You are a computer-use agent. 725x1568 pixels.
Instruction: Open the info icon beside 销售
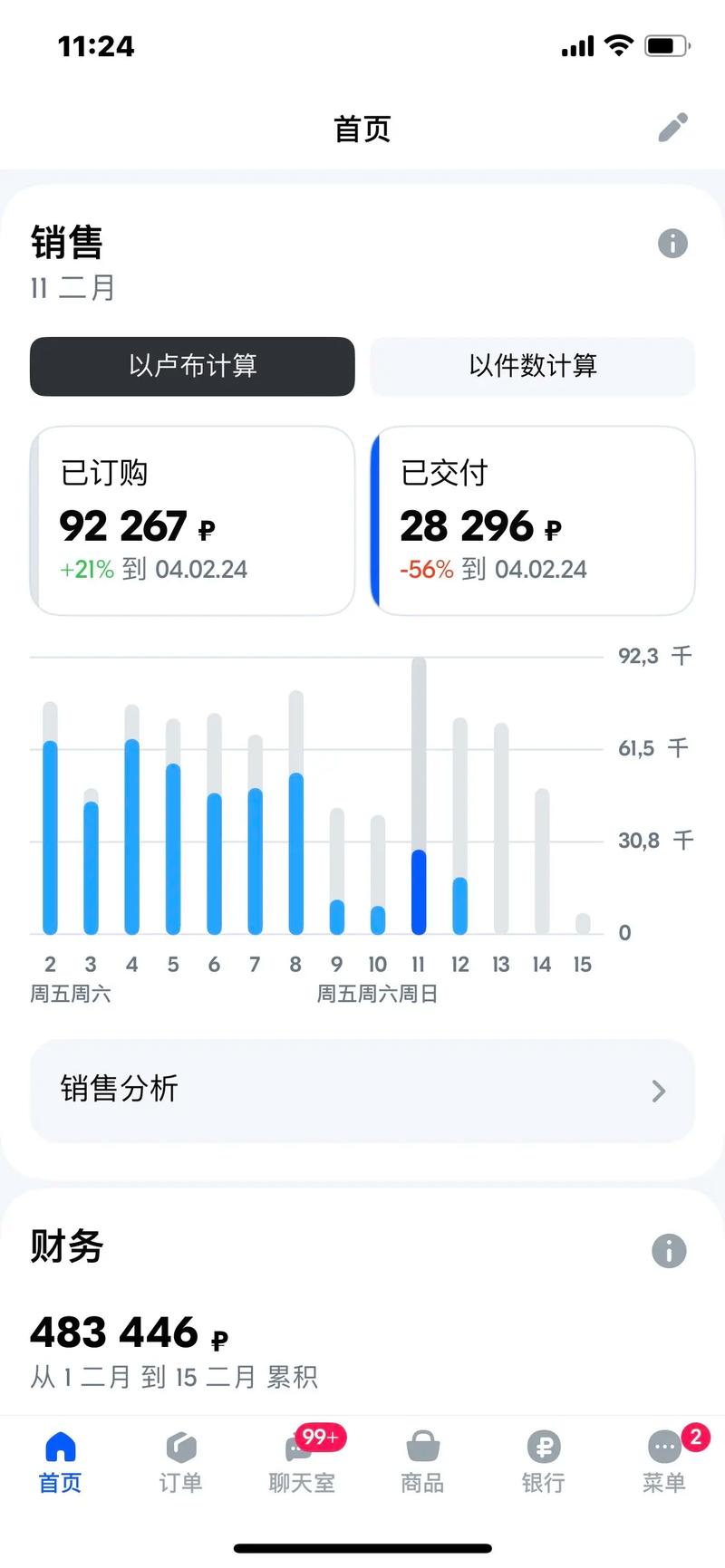point(672,243)
